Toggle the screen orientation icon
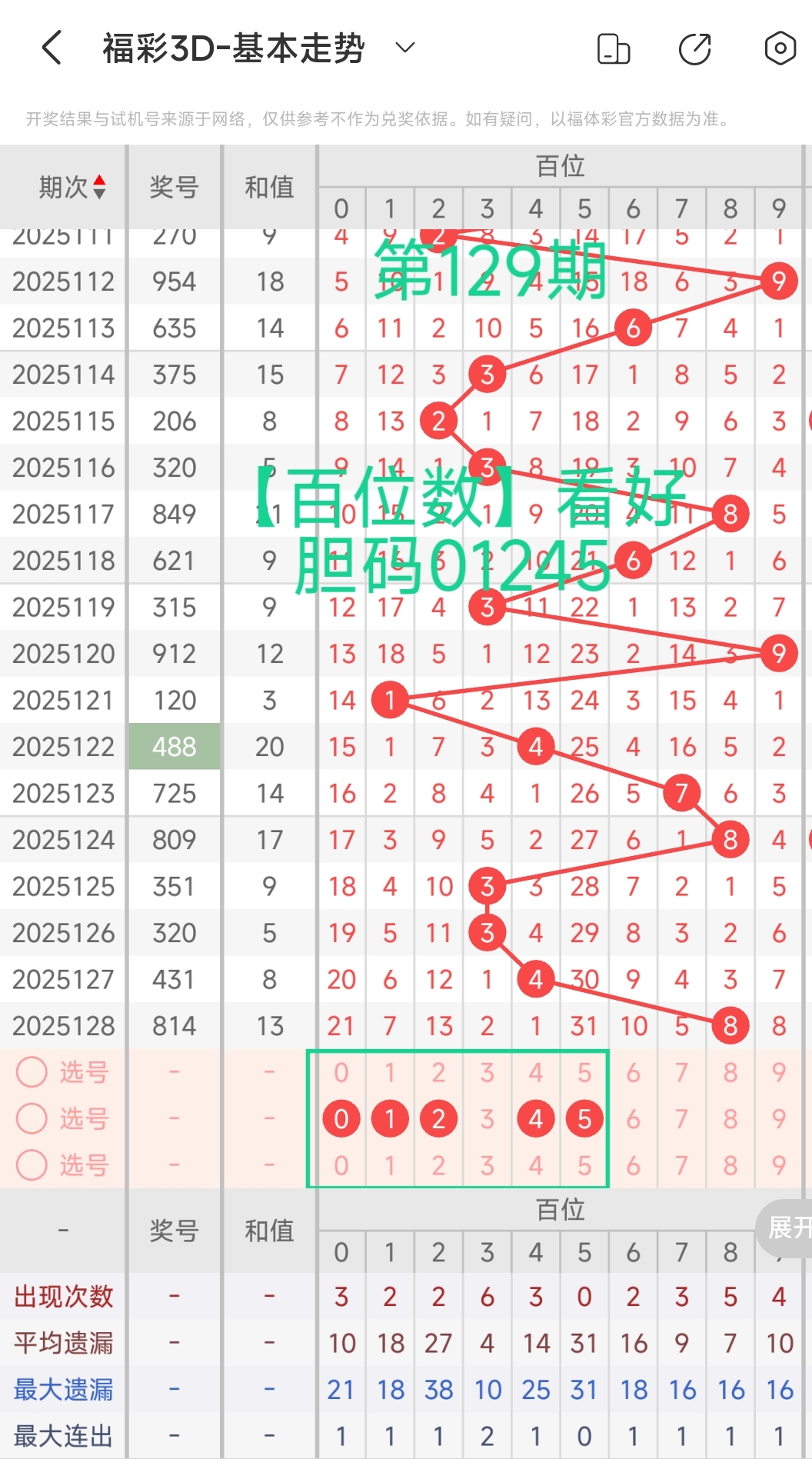 coord(613,48)
